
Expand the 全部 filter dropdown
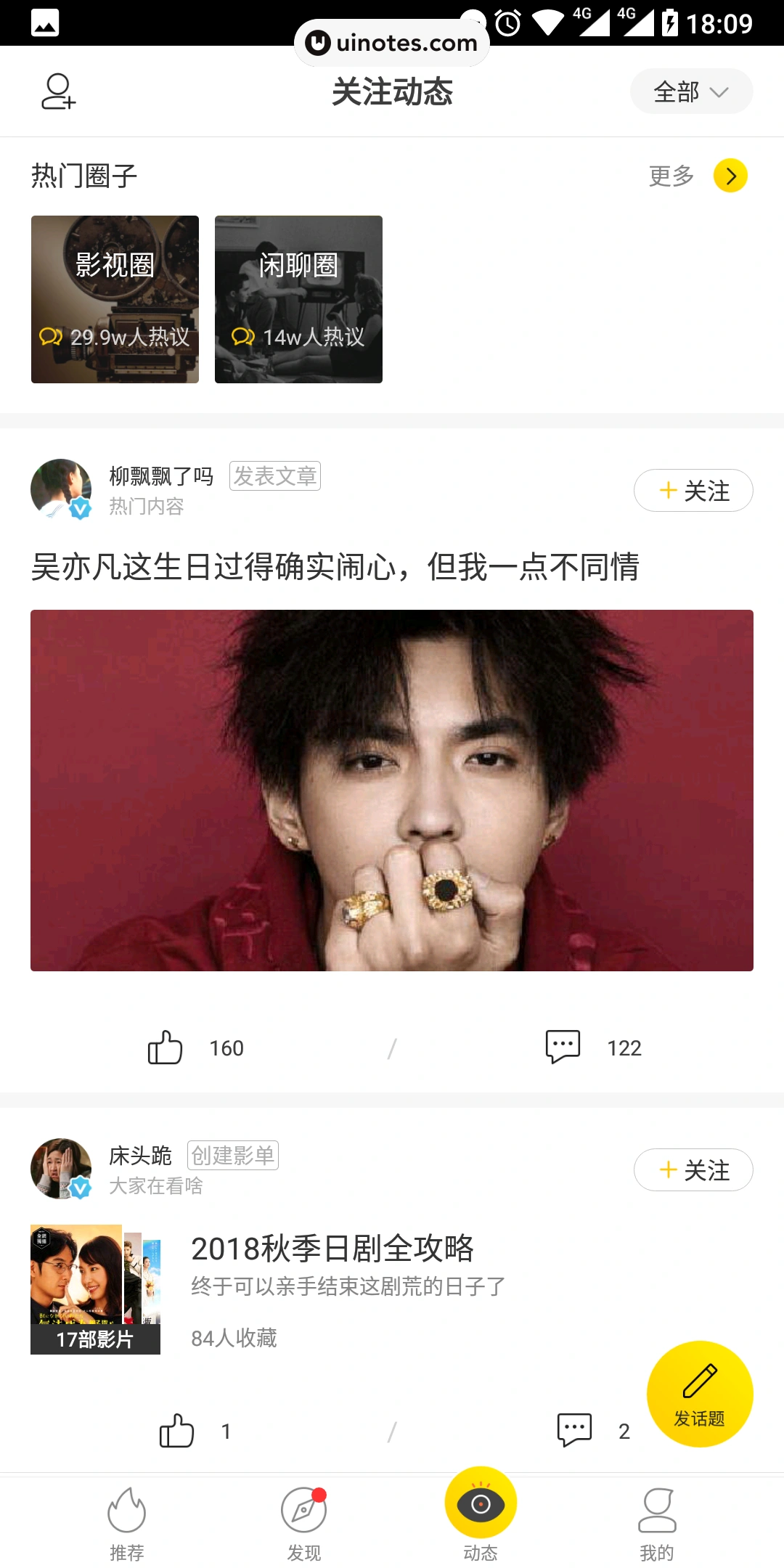[691, 91]
